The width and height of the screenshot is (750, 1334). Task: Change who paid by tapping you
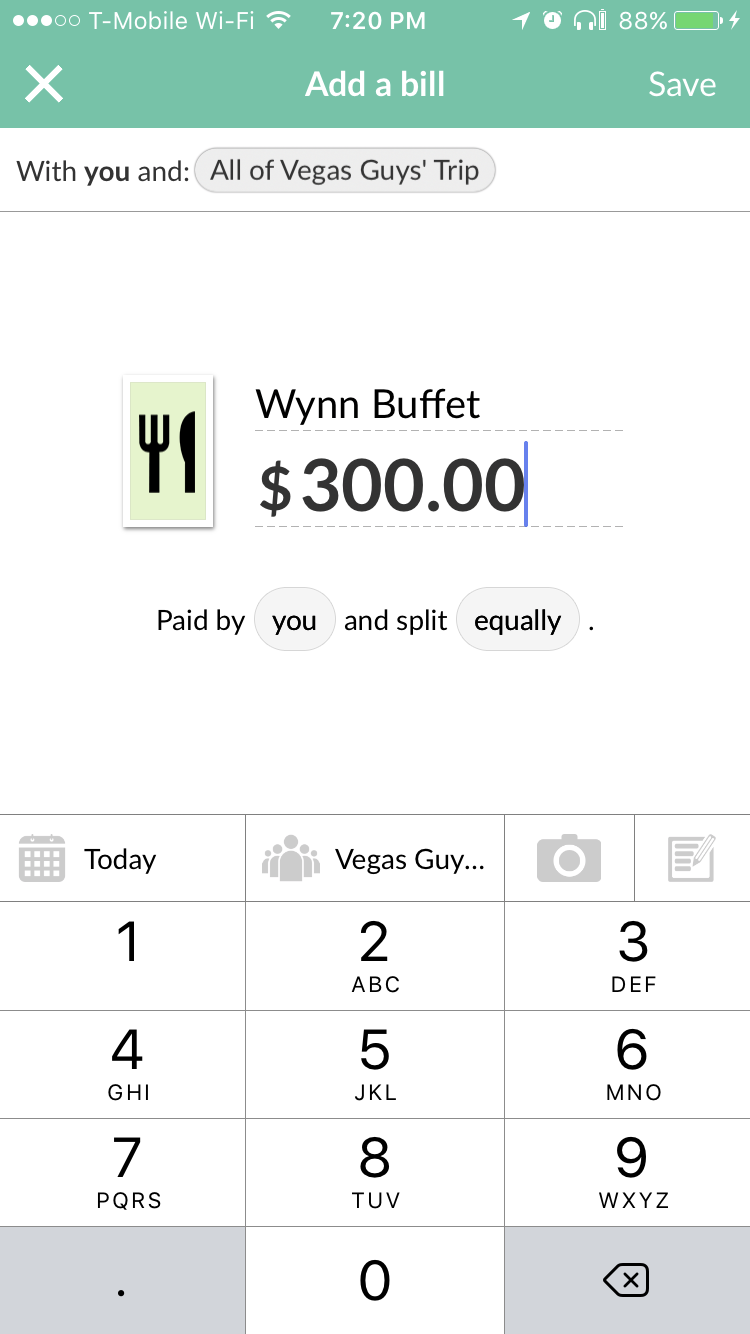294,621
